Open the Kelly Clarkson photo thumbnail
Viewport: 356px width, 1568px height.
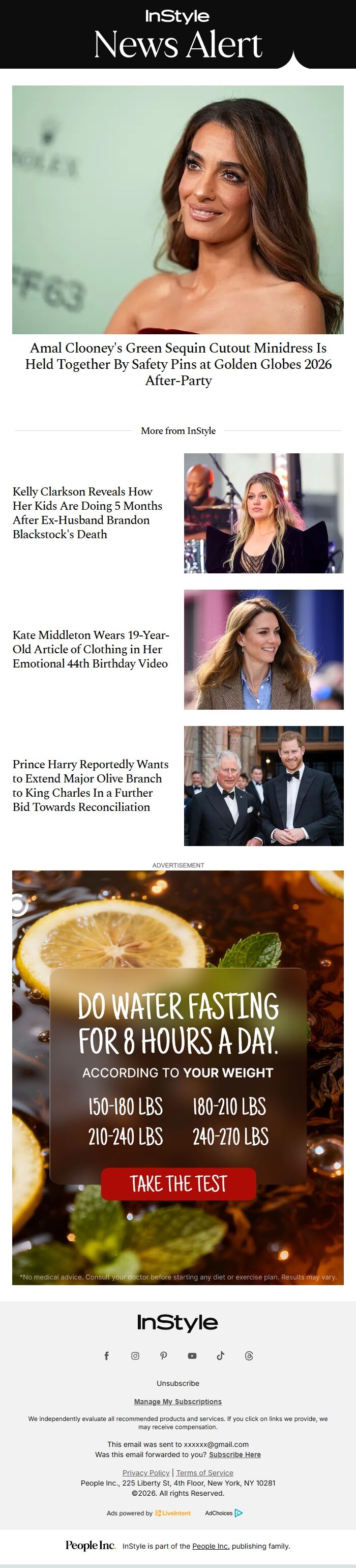click(263, 512)
